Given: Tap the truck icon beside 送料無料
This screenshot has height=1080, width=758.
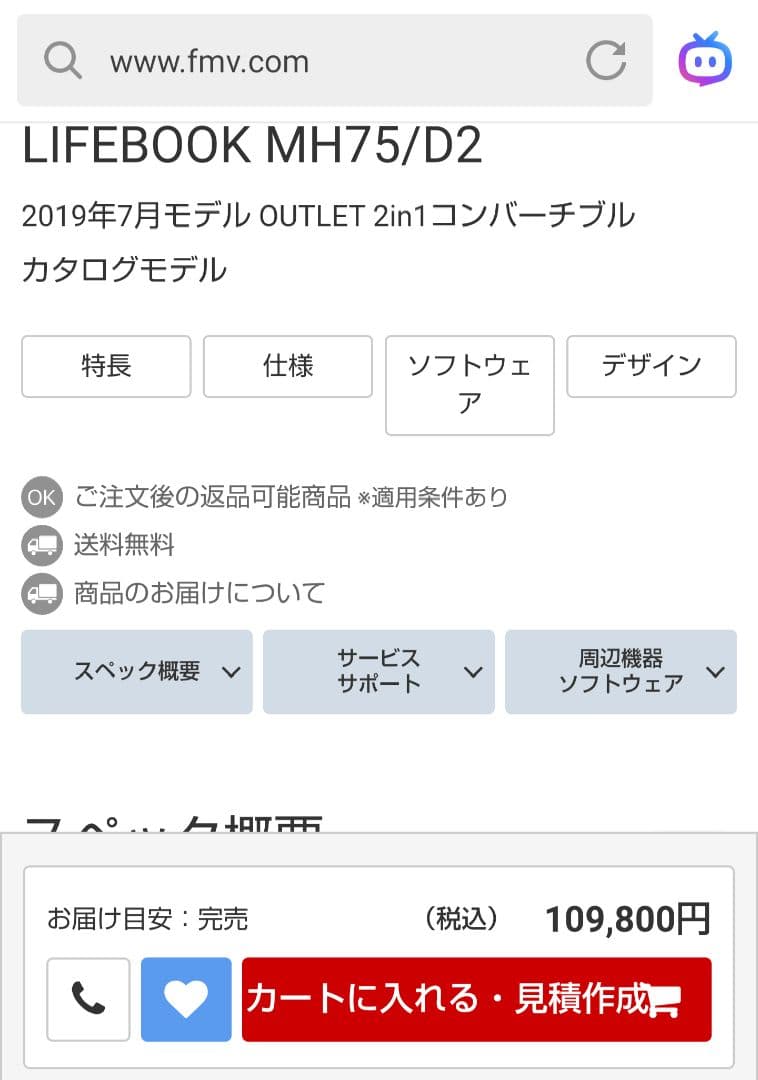Looking at the screenshot, I should [x=41, y=546].
